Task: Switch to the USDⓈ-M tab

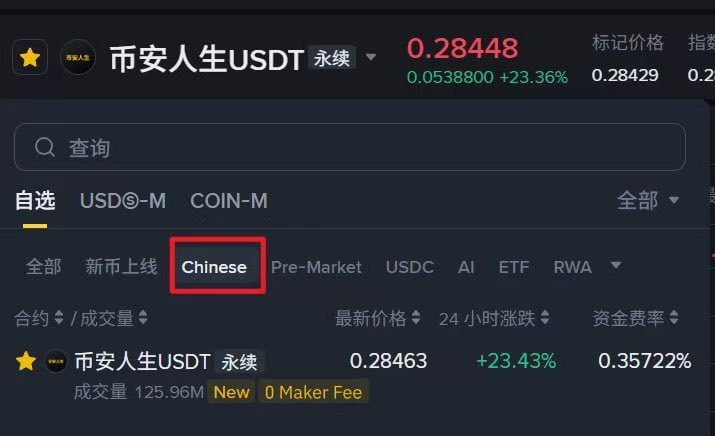Action: [122, 201]
